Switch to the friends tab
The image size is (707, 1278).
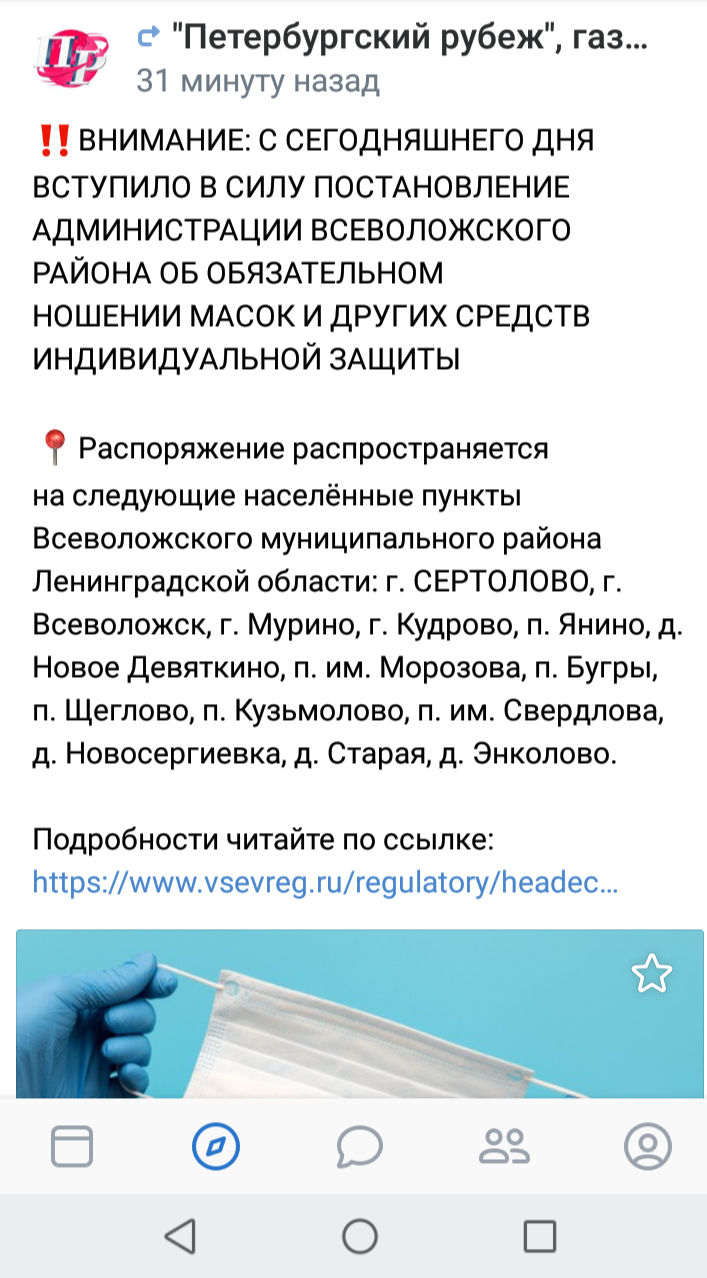tap(503, 1146)
